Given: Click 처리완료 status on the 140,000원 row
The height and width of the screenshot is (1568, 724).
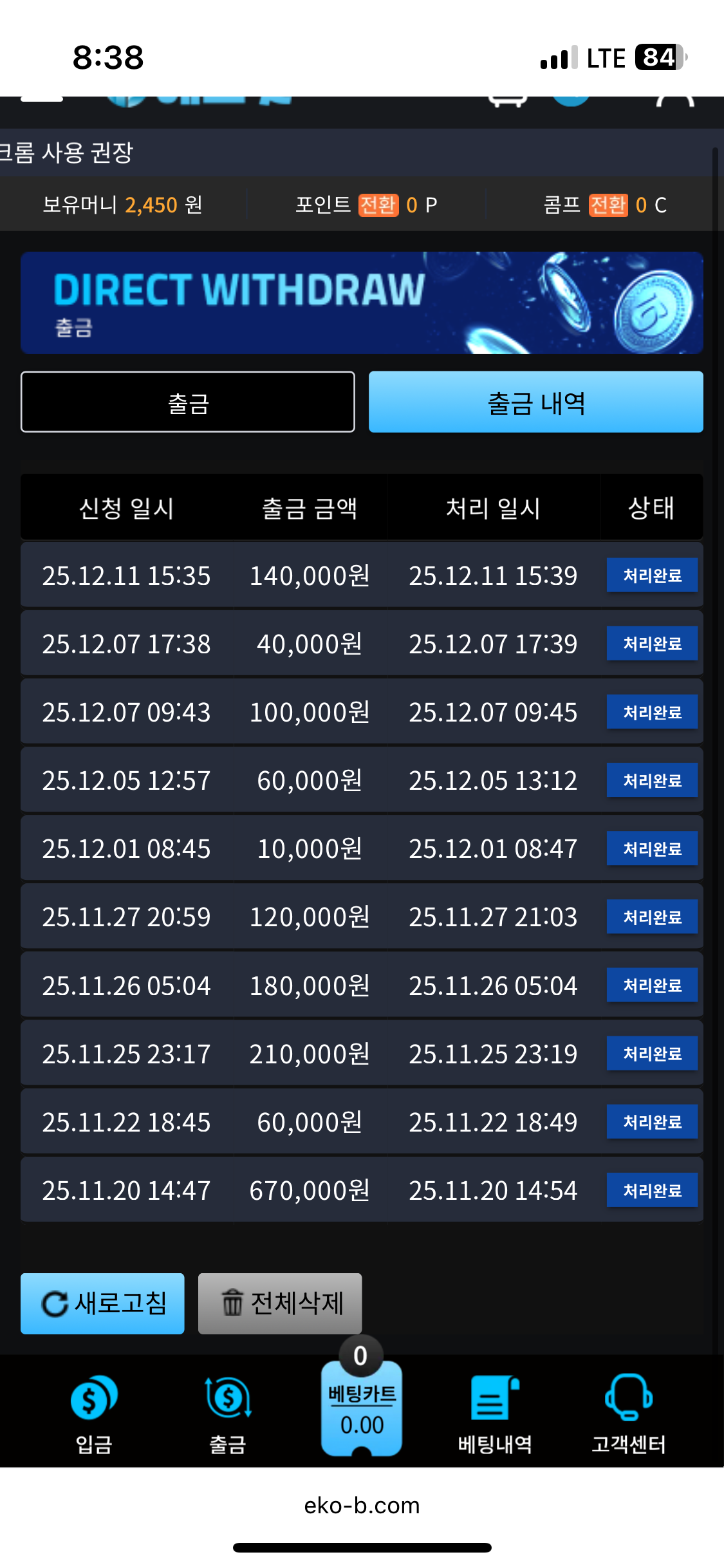Looking at the screenshot, I should coord(651,575).
